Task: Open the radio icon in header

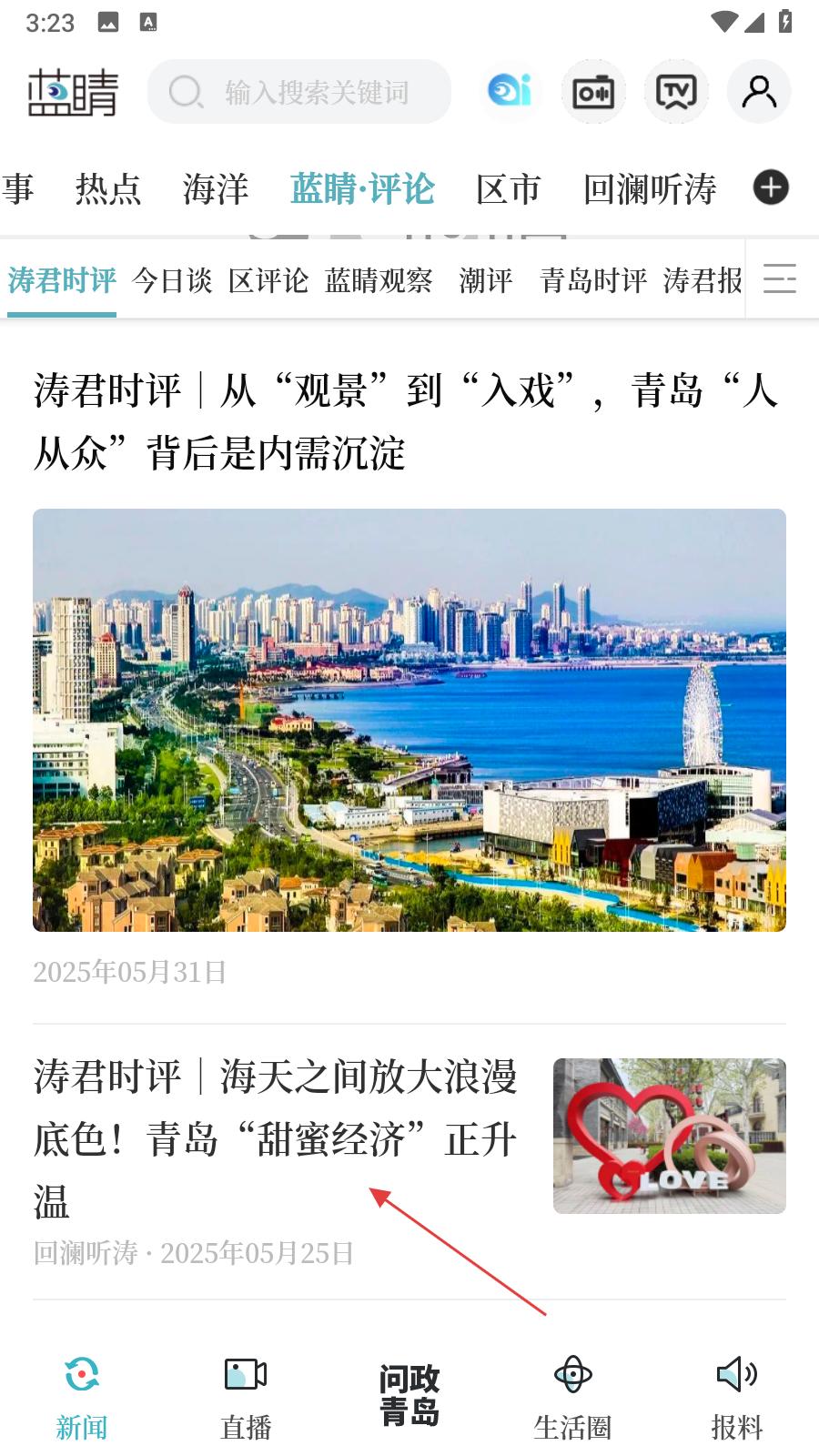Action: (593, 92)
